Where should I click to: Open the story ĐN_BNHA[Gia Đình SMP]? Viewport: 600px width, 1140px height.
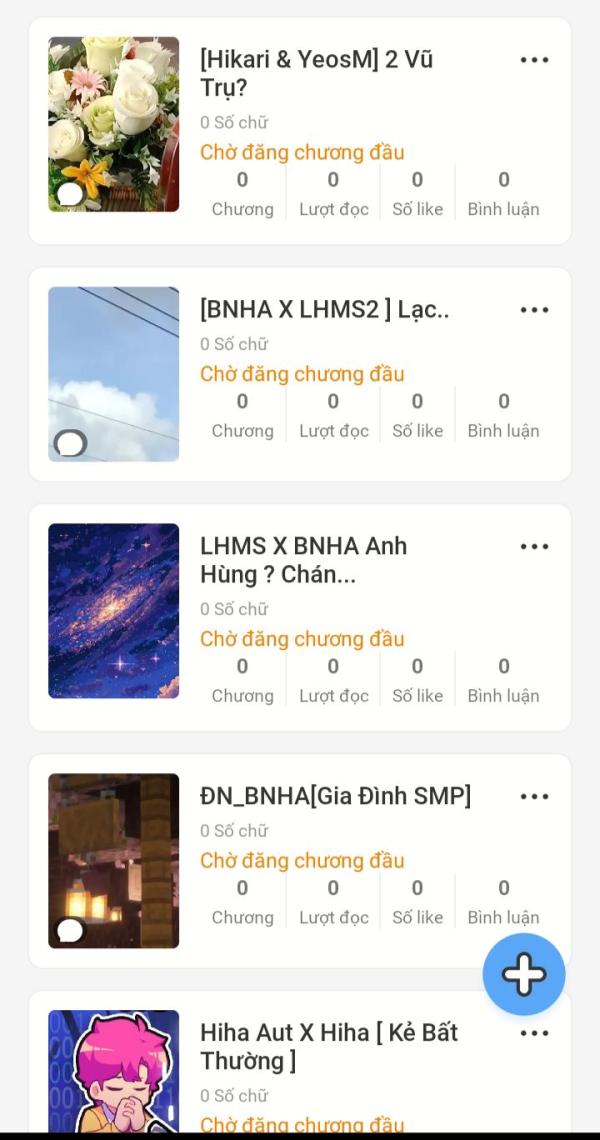point(335,797)
